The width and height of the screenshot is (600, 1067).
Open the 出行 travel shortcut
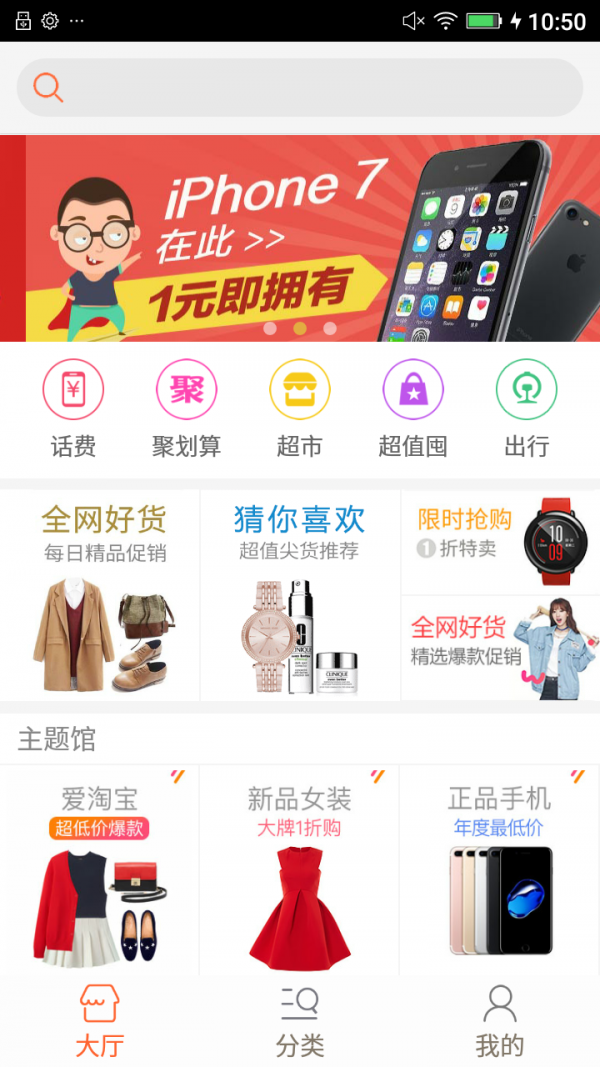pyautogui.click(x=526, y=408)
